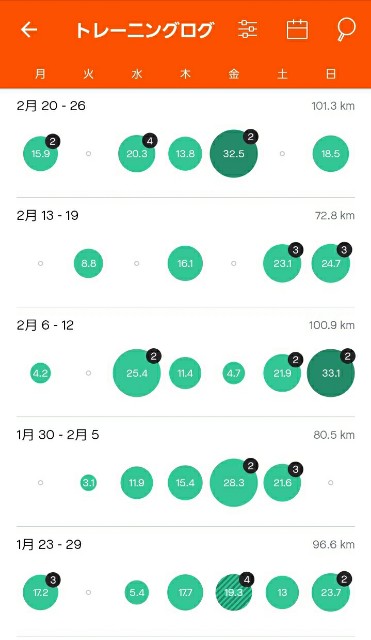Image resolution: width=371 pixels, height=640 pixels.
Task: Open the 15.9 km bubble
Action: [40, 154]
